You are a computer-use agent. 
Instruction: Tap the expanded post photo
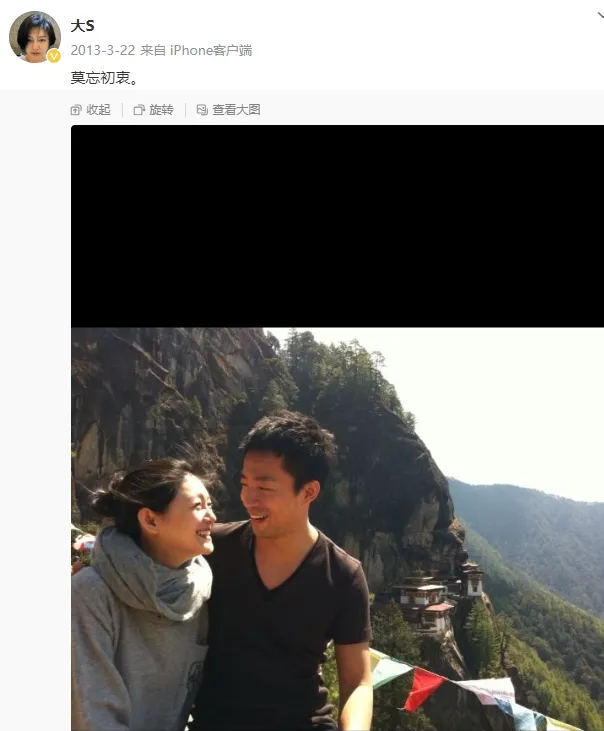click(x=337, y=500)
